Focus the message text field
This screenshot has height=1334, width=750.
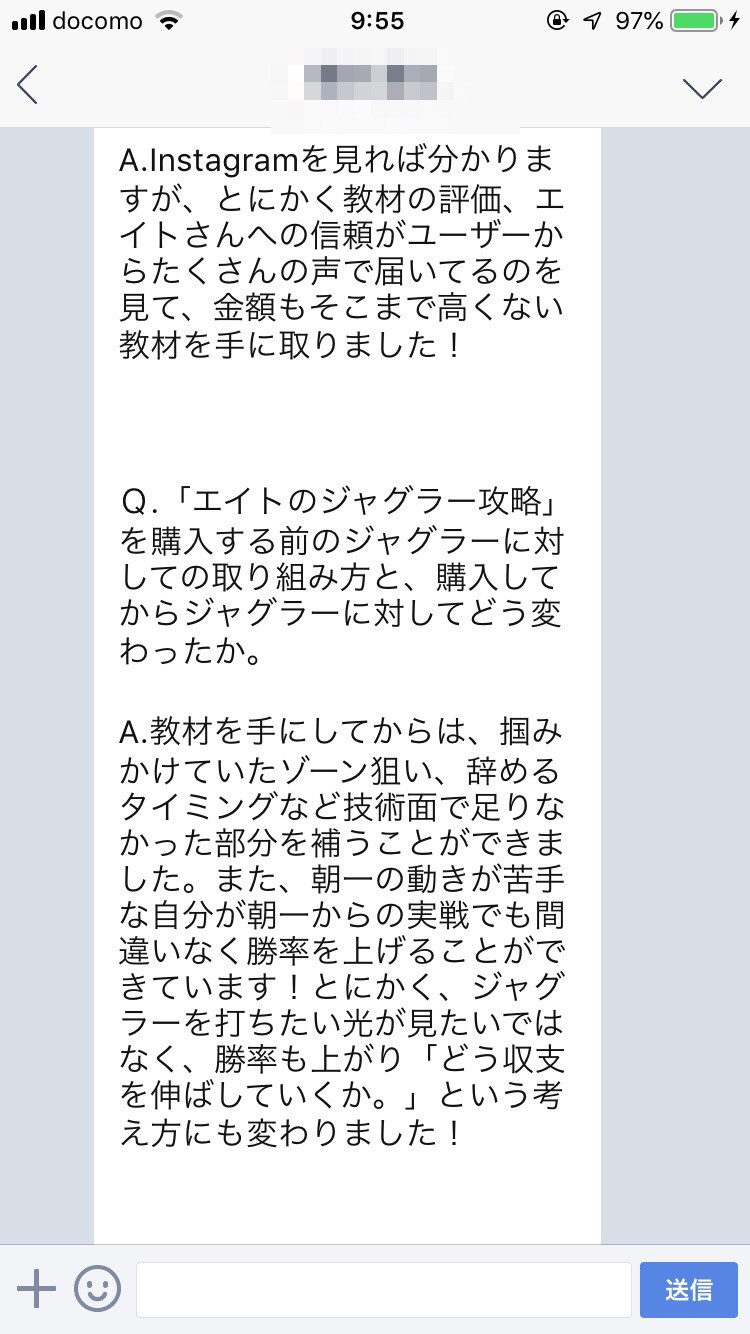[383, 1289]
